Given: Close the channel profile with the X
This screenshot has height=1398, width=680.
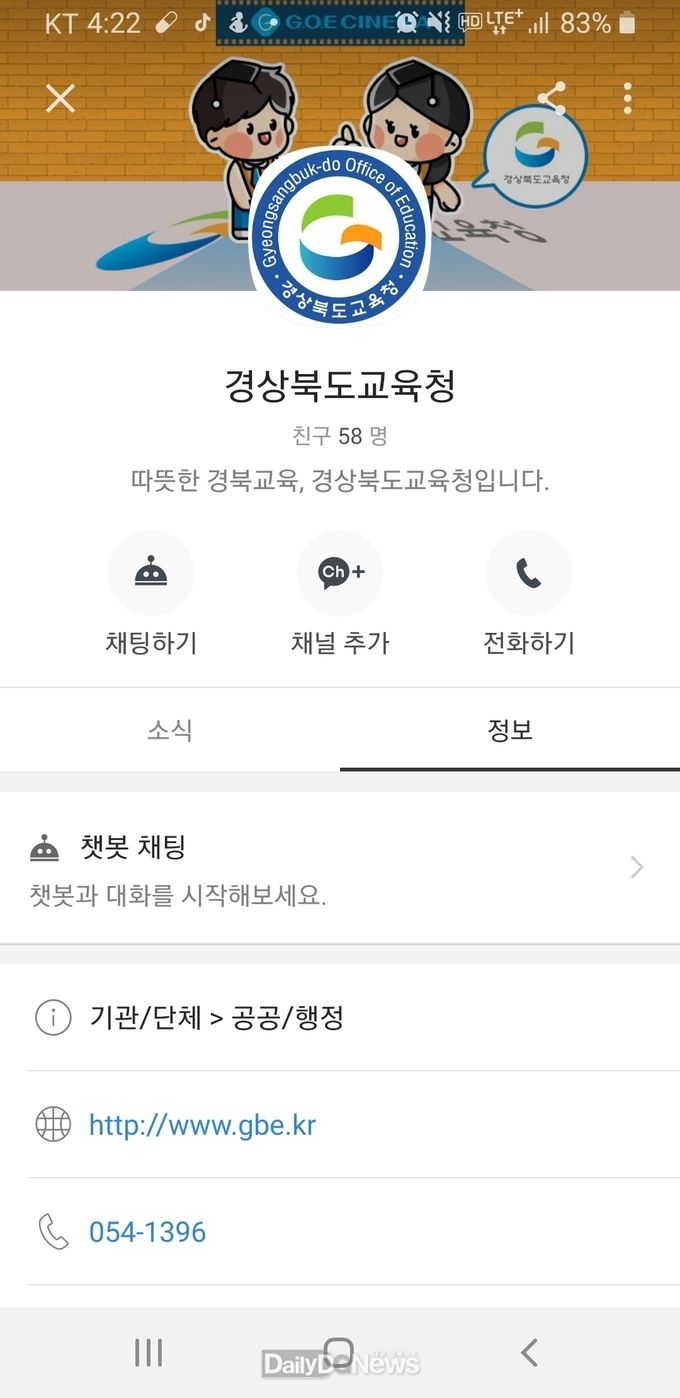Looking at the screenshot, I should [x=61, y=98].
